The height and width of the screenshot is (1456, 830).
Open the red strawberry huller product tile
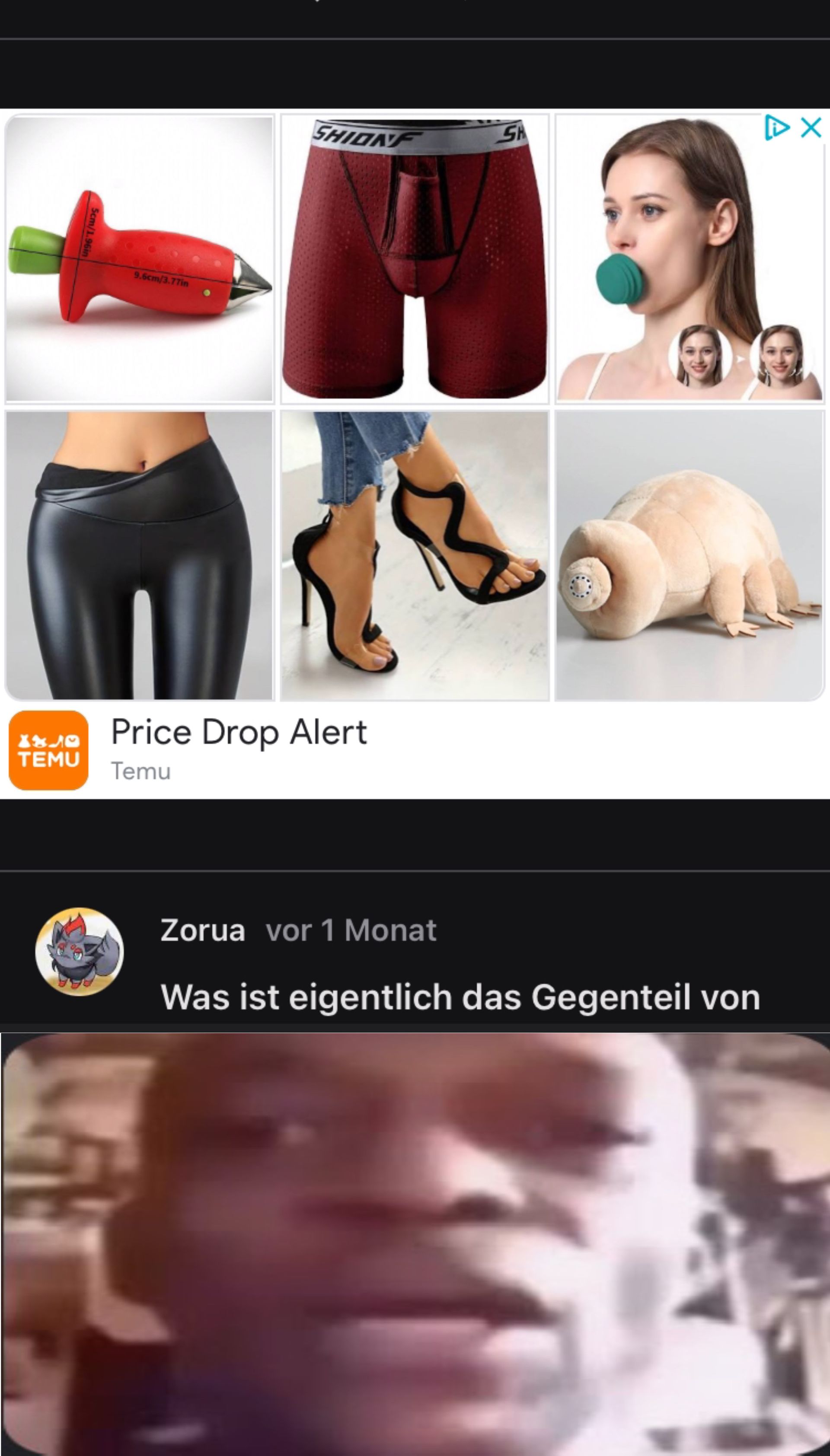pos(140,259)
